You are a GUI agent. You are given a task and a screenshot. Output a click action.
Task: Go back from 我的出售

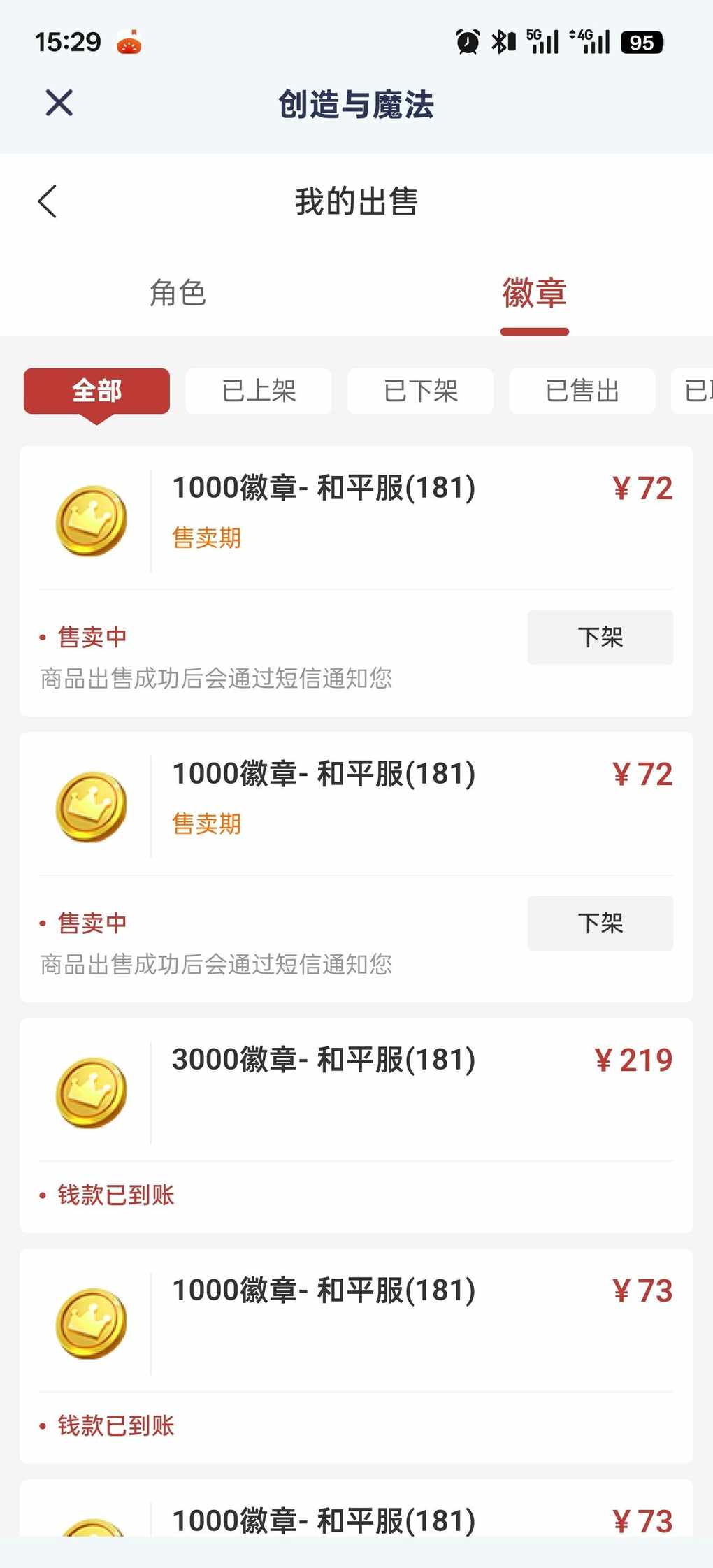(48, 202)
